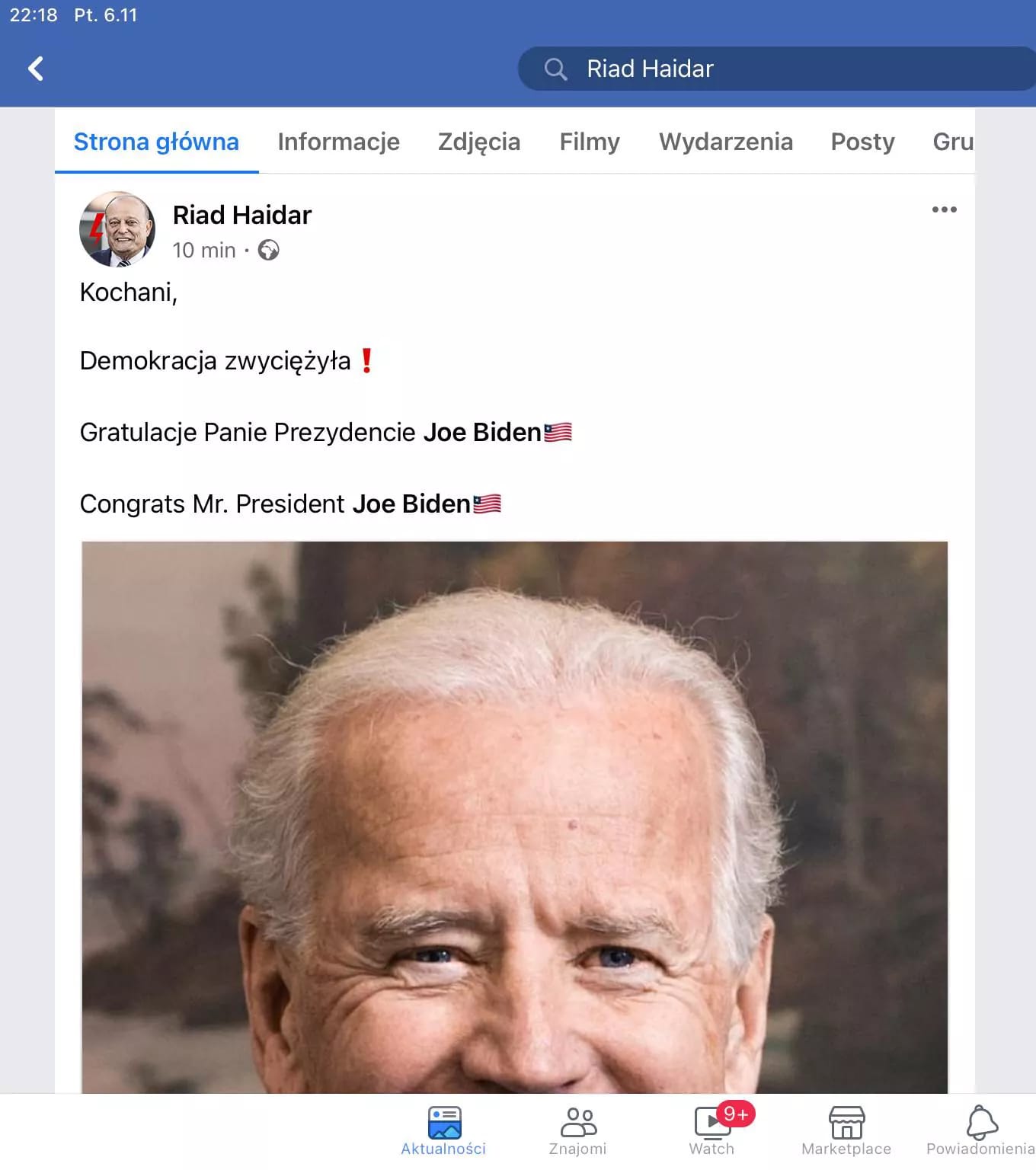
Task: Open Marketplace from bottom bar
Action: (846, 1130)
